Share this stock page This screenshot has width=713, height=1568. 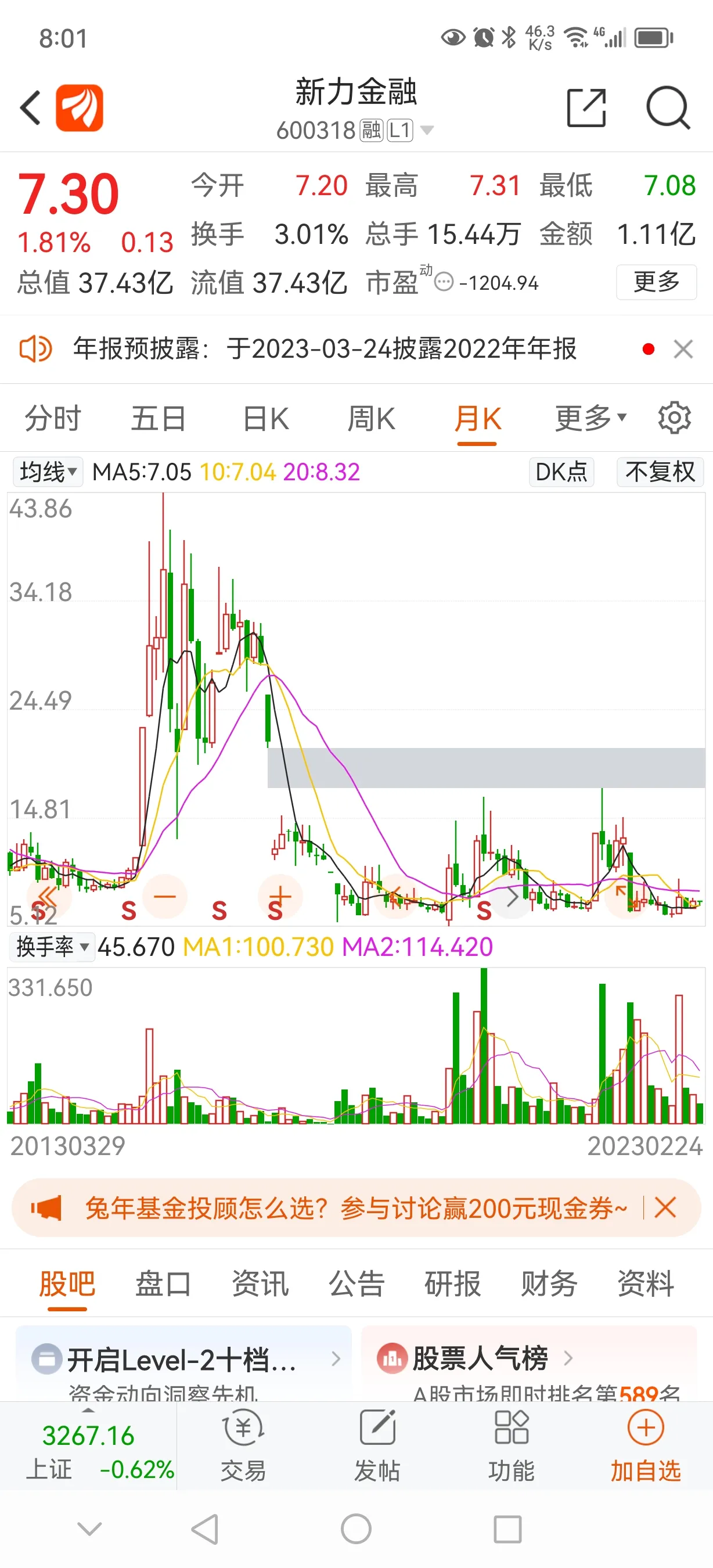click(586, 109)
